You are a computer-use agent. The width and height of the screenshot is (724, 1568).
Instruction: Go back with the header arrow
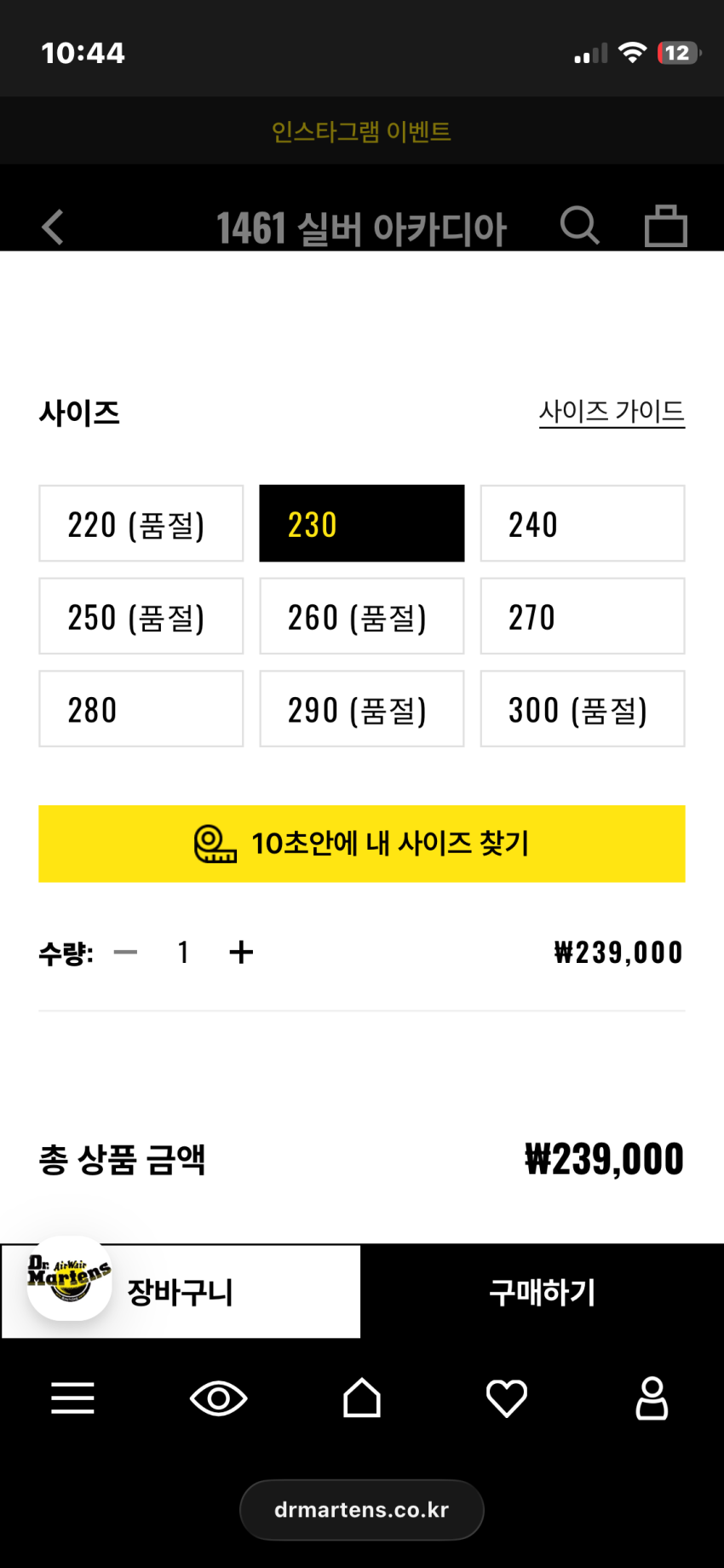(x=53, y=228)
